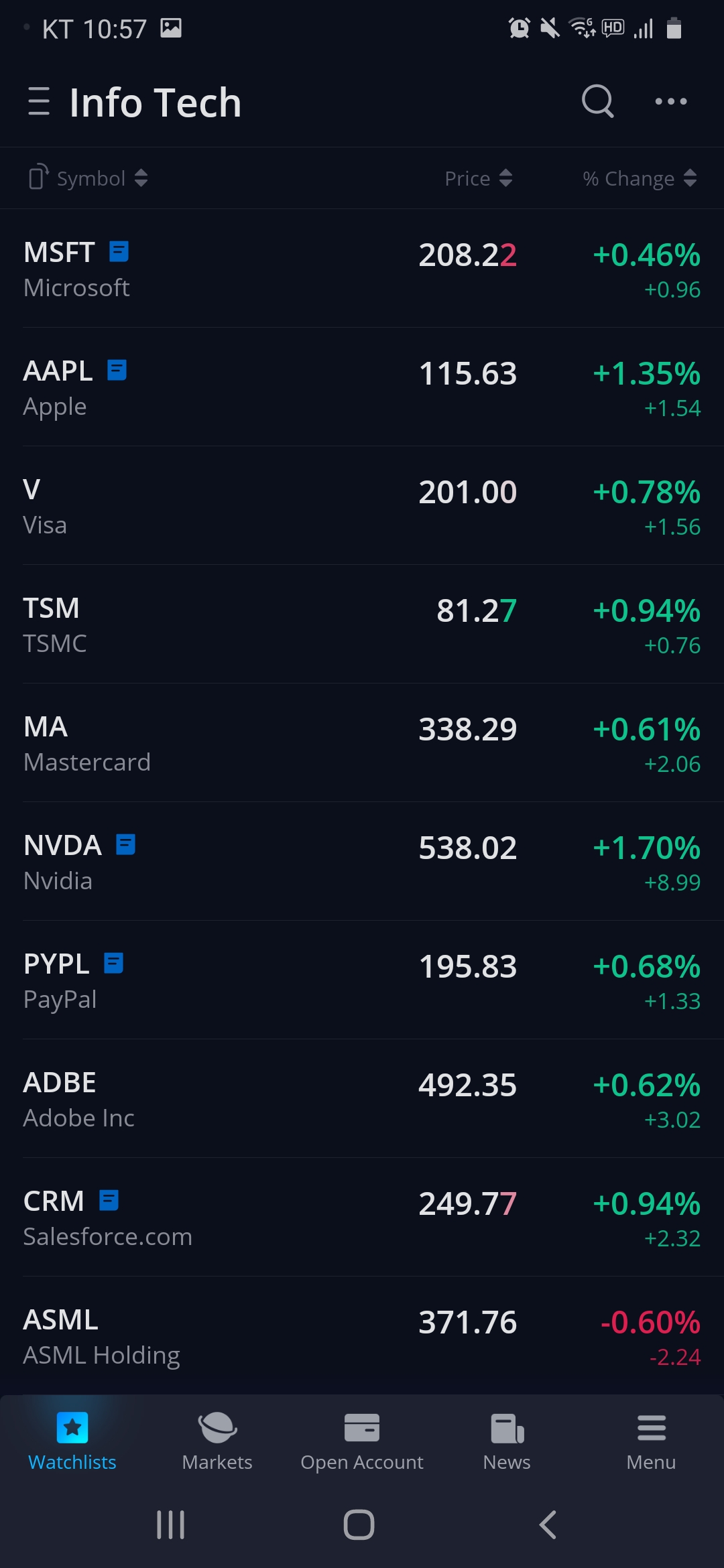Viewport: 724px width, 1568px height.
Task: Open Salesforce.com (CRM) quote
Action: (x=362, y=1218)
